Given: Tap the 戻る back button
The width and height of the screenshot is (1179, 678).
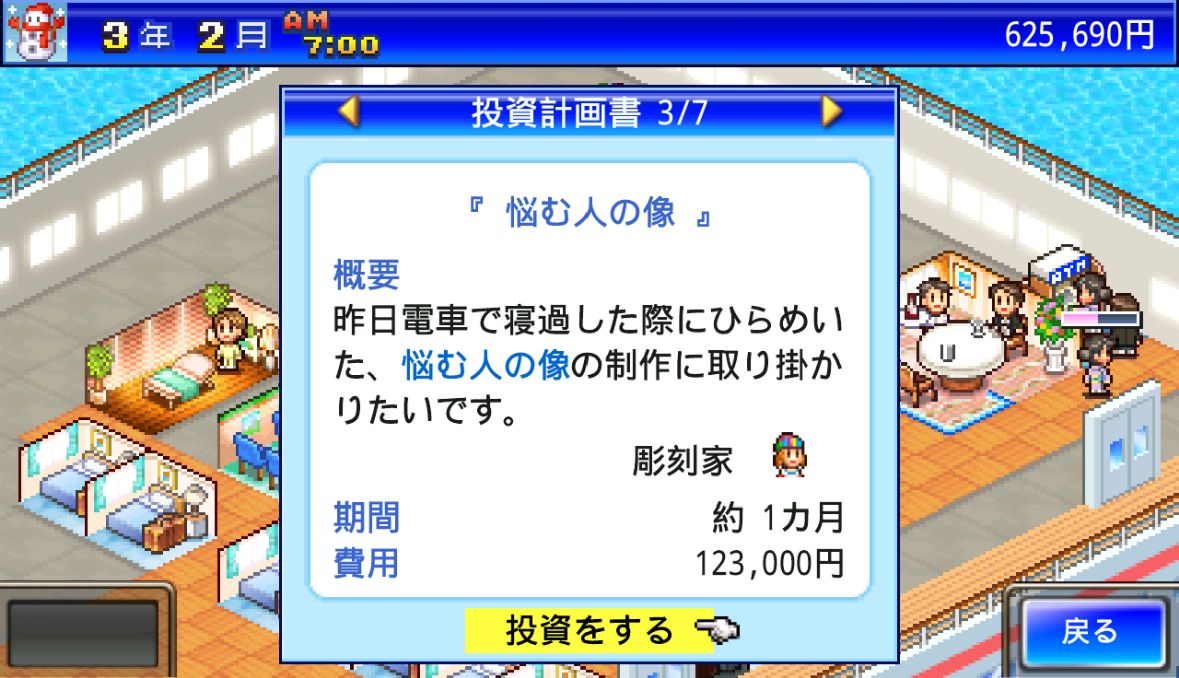Looking at the screenshot, I should point(1089,632).
